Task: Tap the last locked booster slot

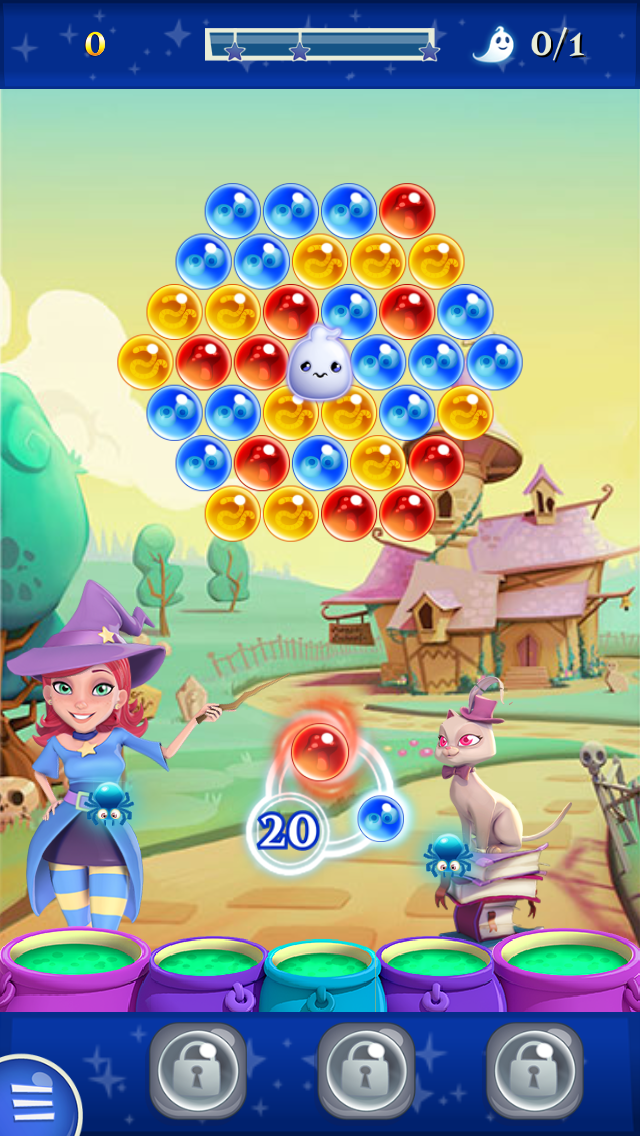Action: [534, 1070]
